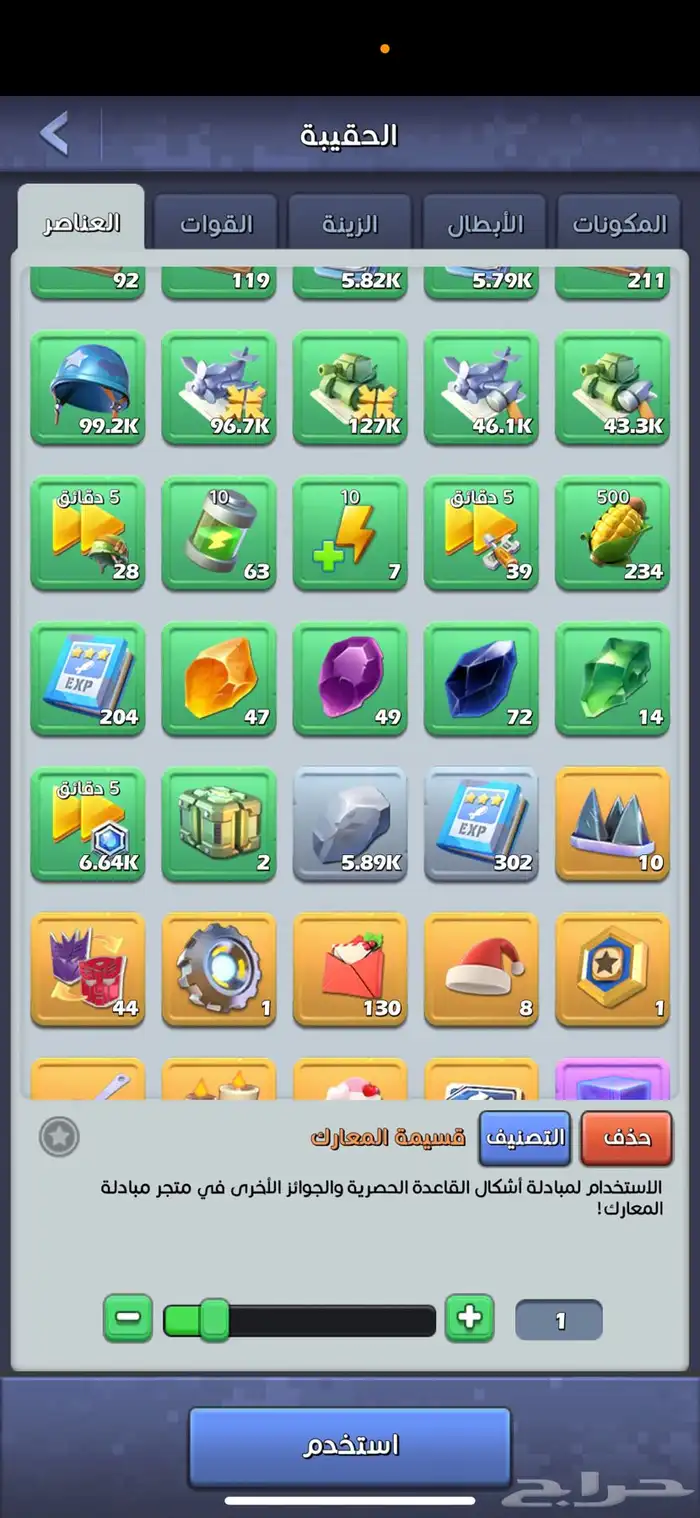700x1518 pixels.
Task: Select the purple gem with 49
Action: click(350, 680)
